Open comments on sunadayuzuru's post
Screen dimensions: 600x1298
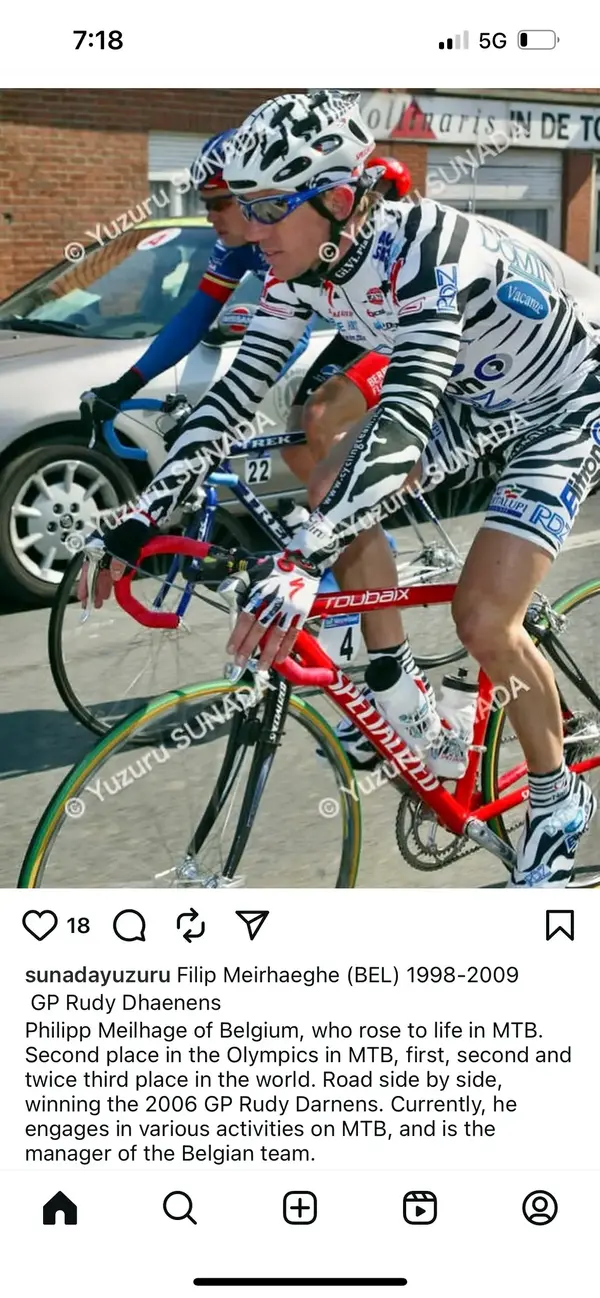tap(129, 926)
